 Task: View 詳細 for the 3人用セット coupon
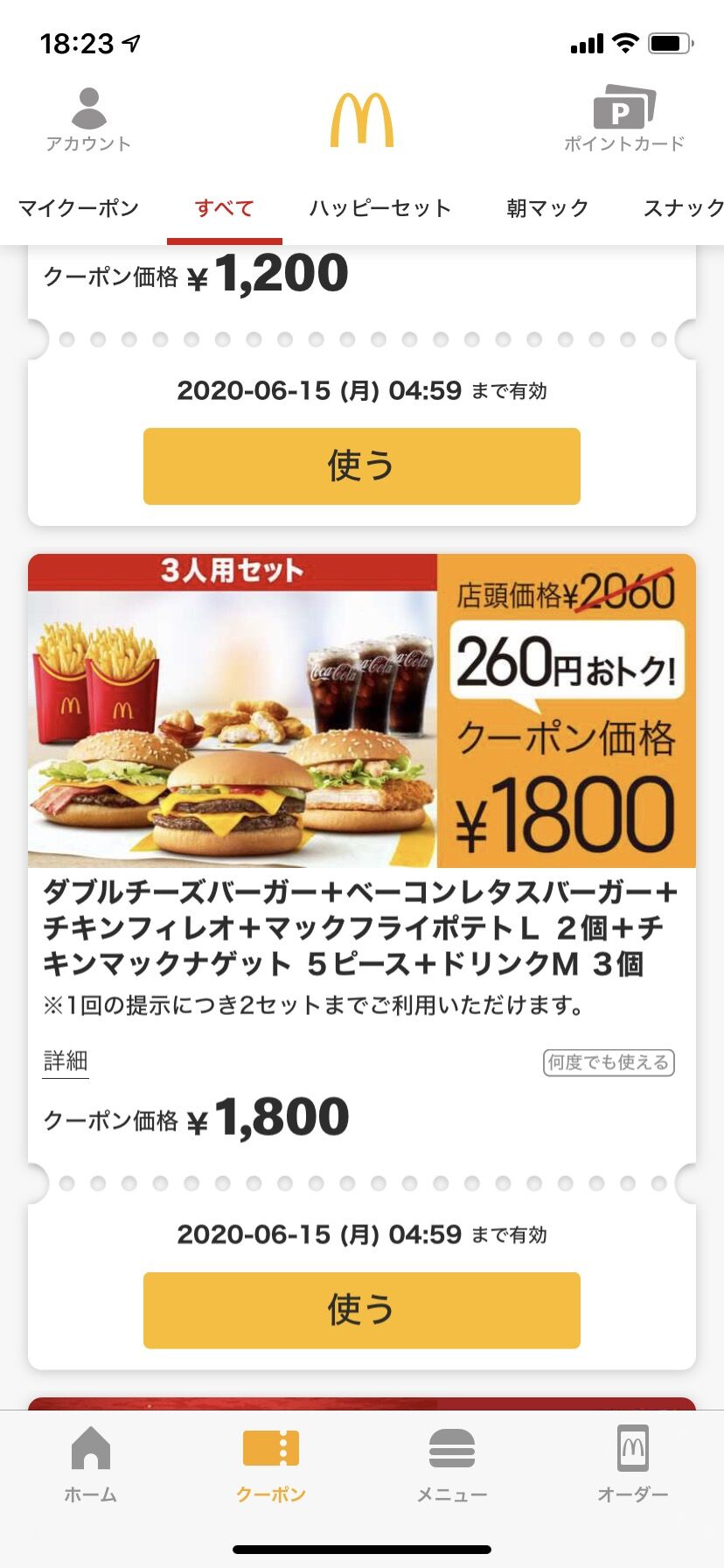(x=66, y=1061)
